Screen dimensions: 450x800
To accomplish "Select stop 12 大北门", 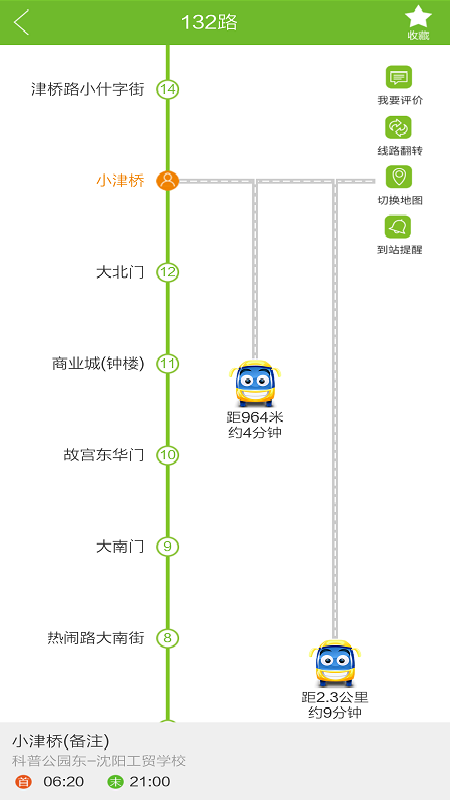I will click(137, 272).
